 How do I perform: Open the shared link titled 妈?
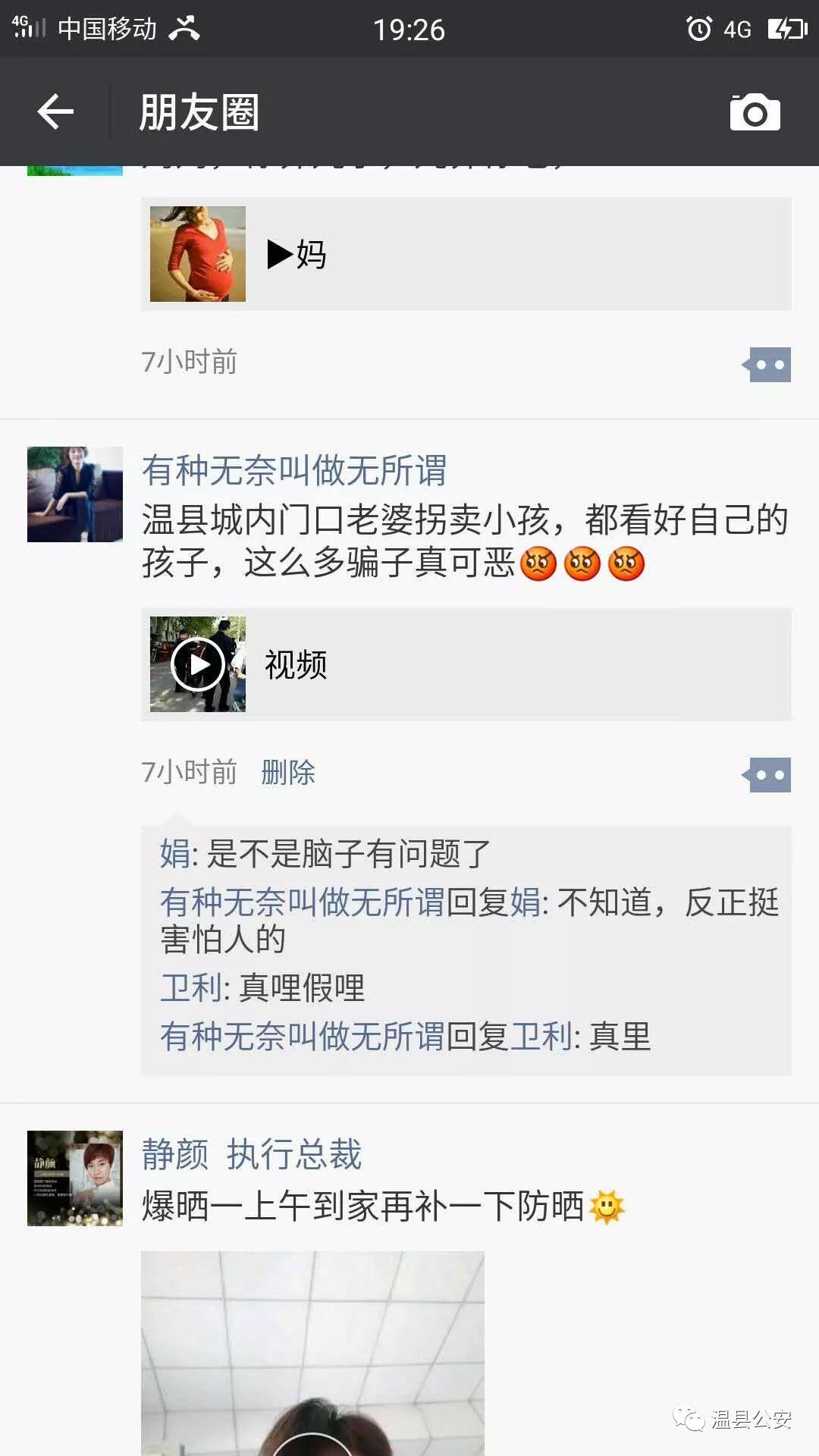pyautogui.click(x=466, y=254)
